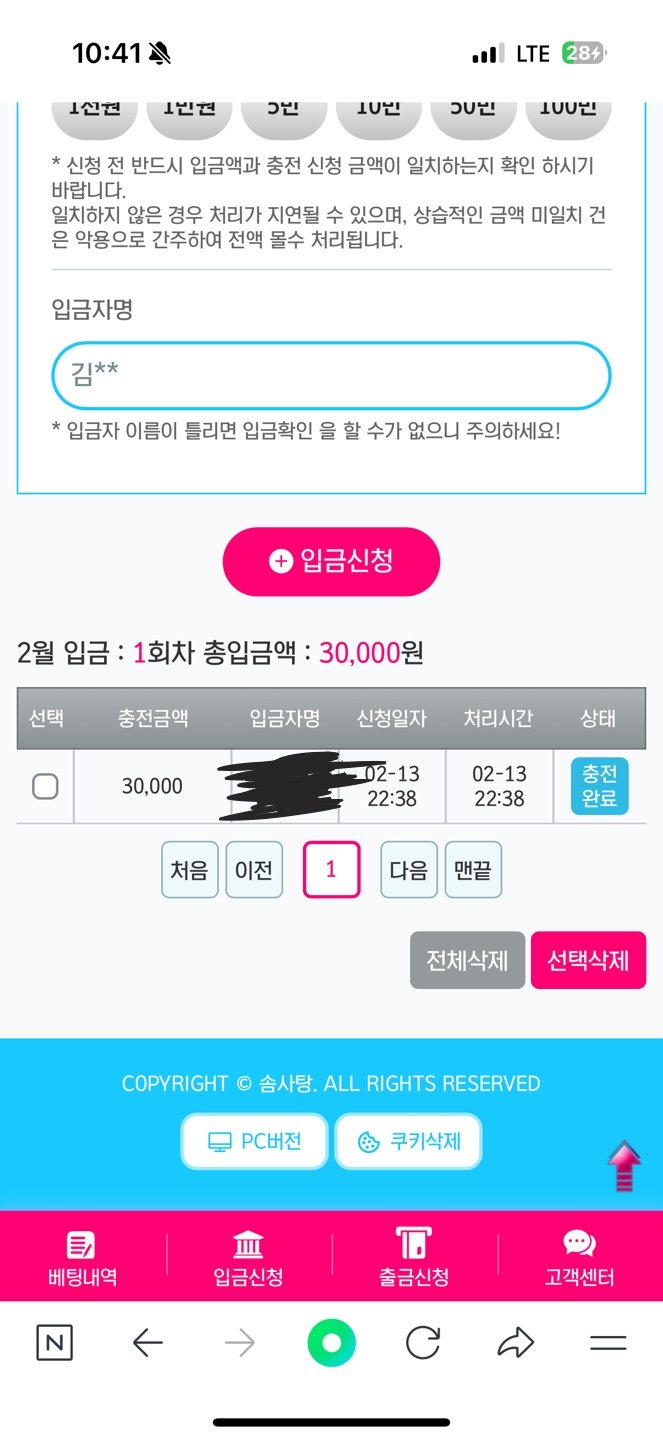This screenshot has height=1440, width=663.
Task: Tap the pink up arrow to scroll top
Action: coord(625,1166)
